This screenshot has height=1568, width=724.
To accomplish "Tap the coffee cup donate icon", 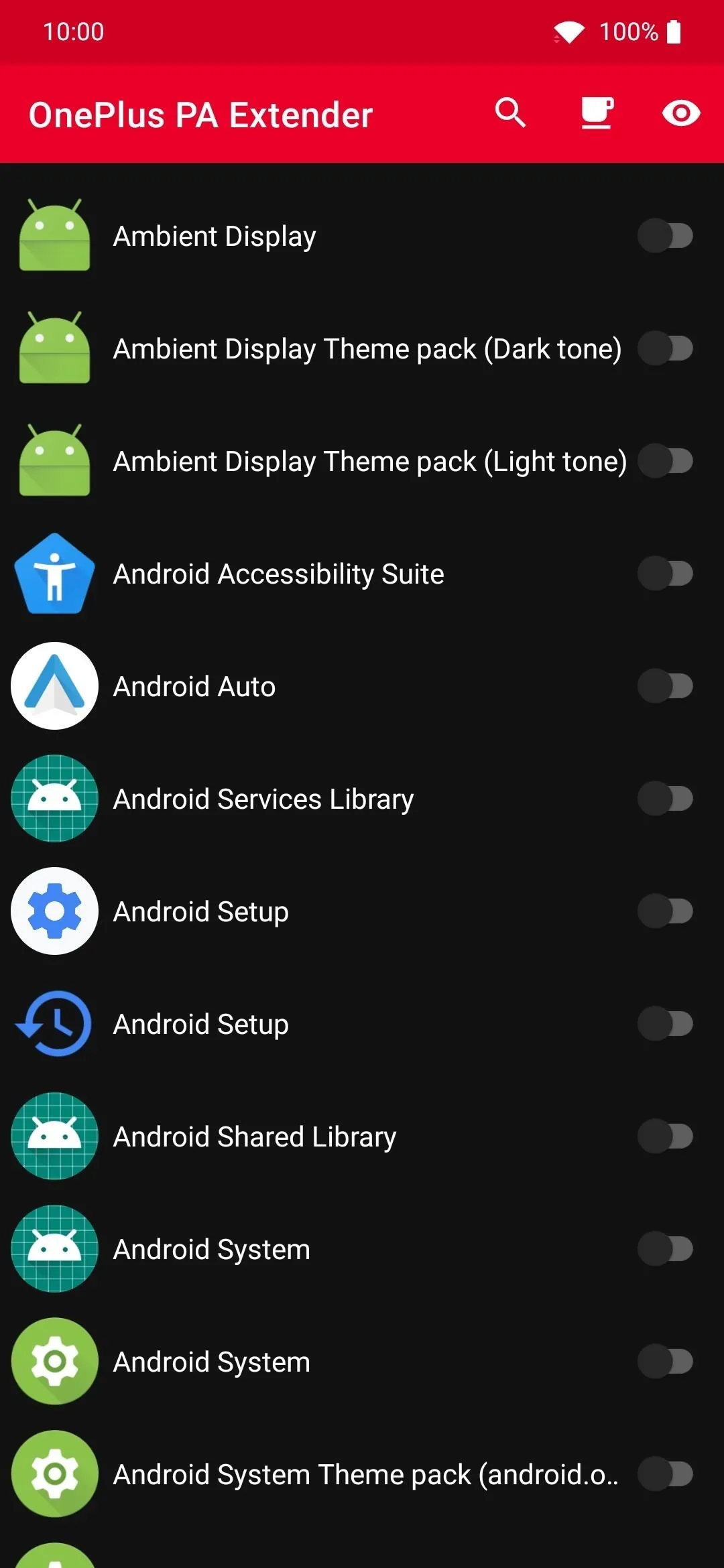I will click(597, 113).
